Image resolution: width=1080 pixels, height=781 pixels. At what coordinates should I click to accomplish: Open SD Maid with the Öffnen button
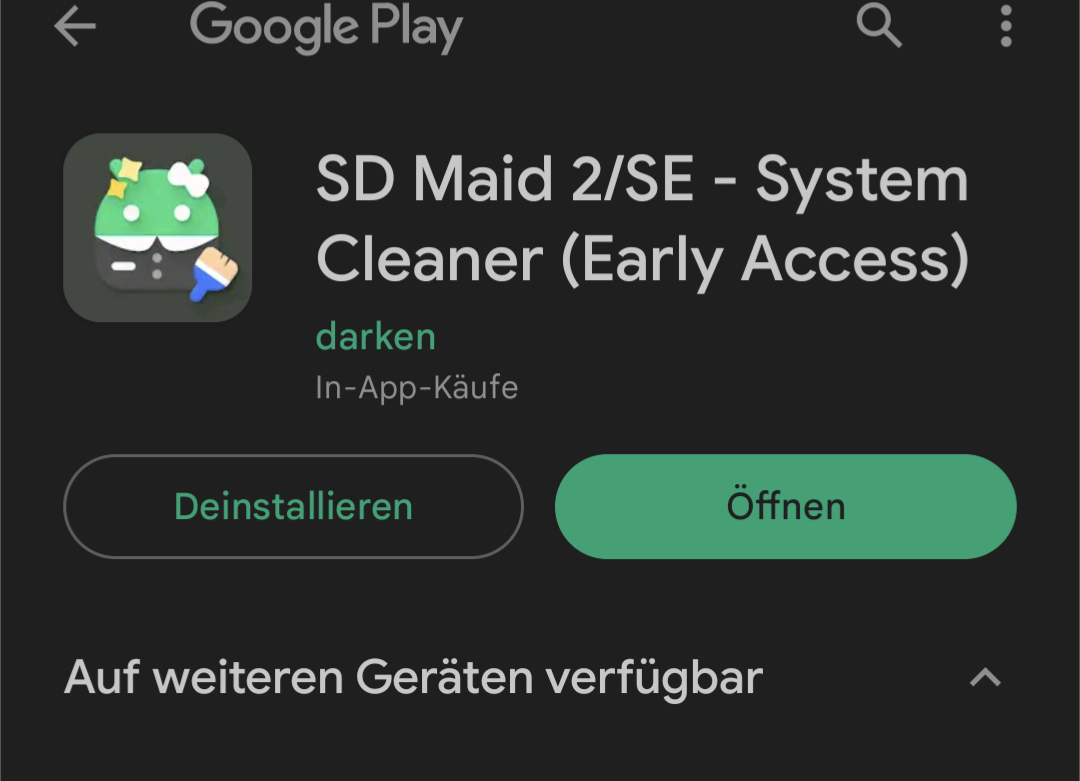(x=785, y=506)
